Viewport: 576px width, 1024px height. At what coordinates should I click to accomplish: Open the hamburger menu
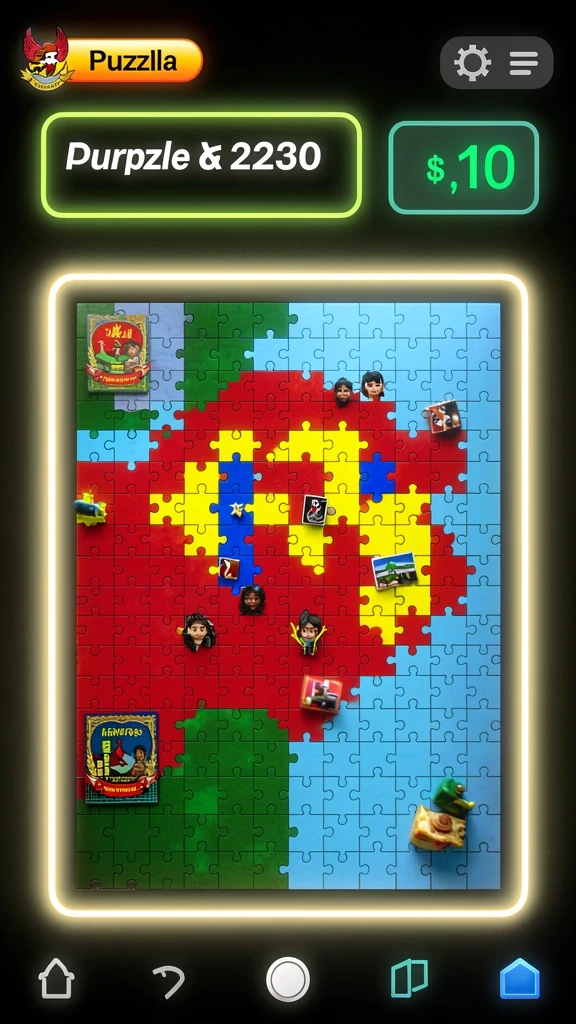523,63
